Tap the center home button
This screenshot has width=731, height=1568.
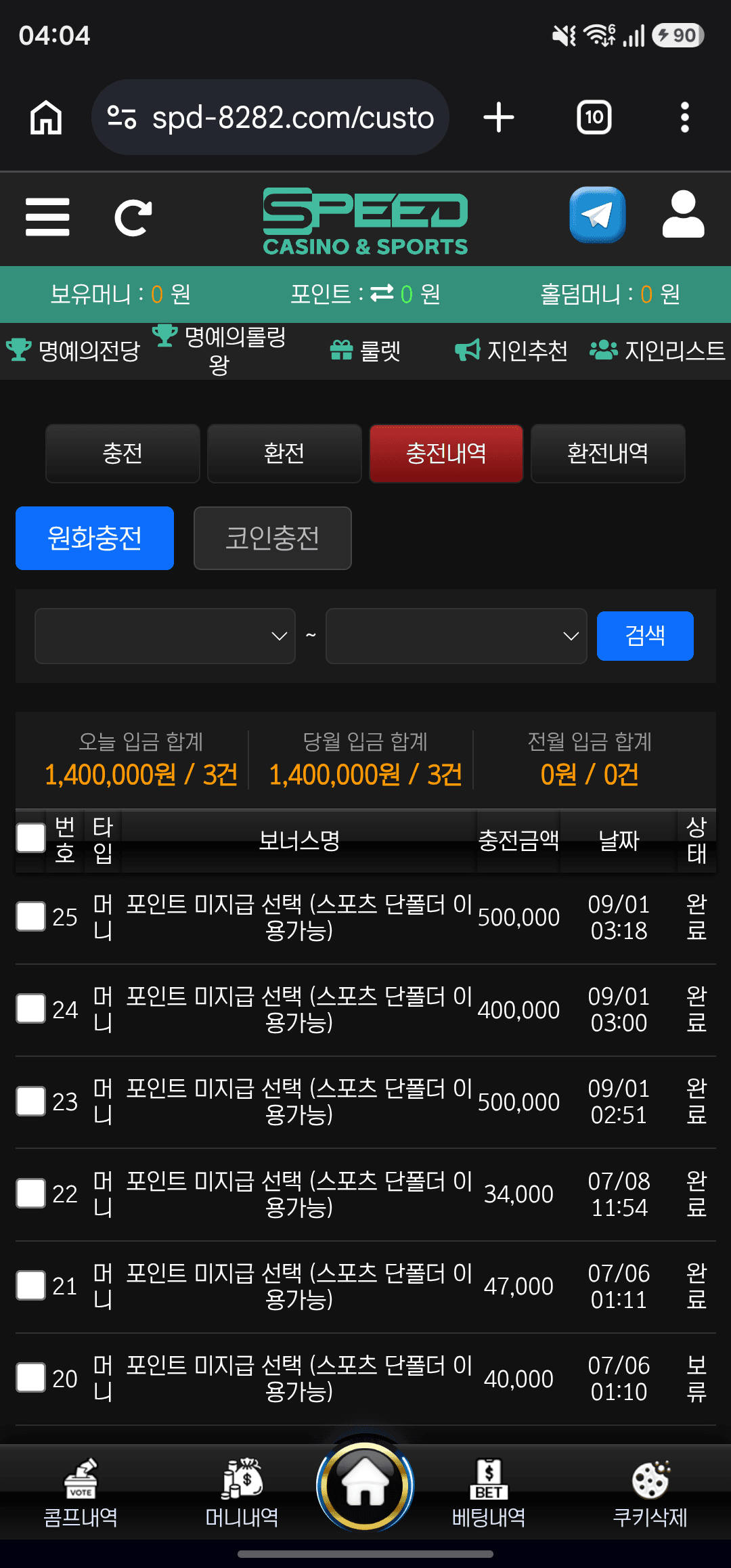click(365, 1486)
